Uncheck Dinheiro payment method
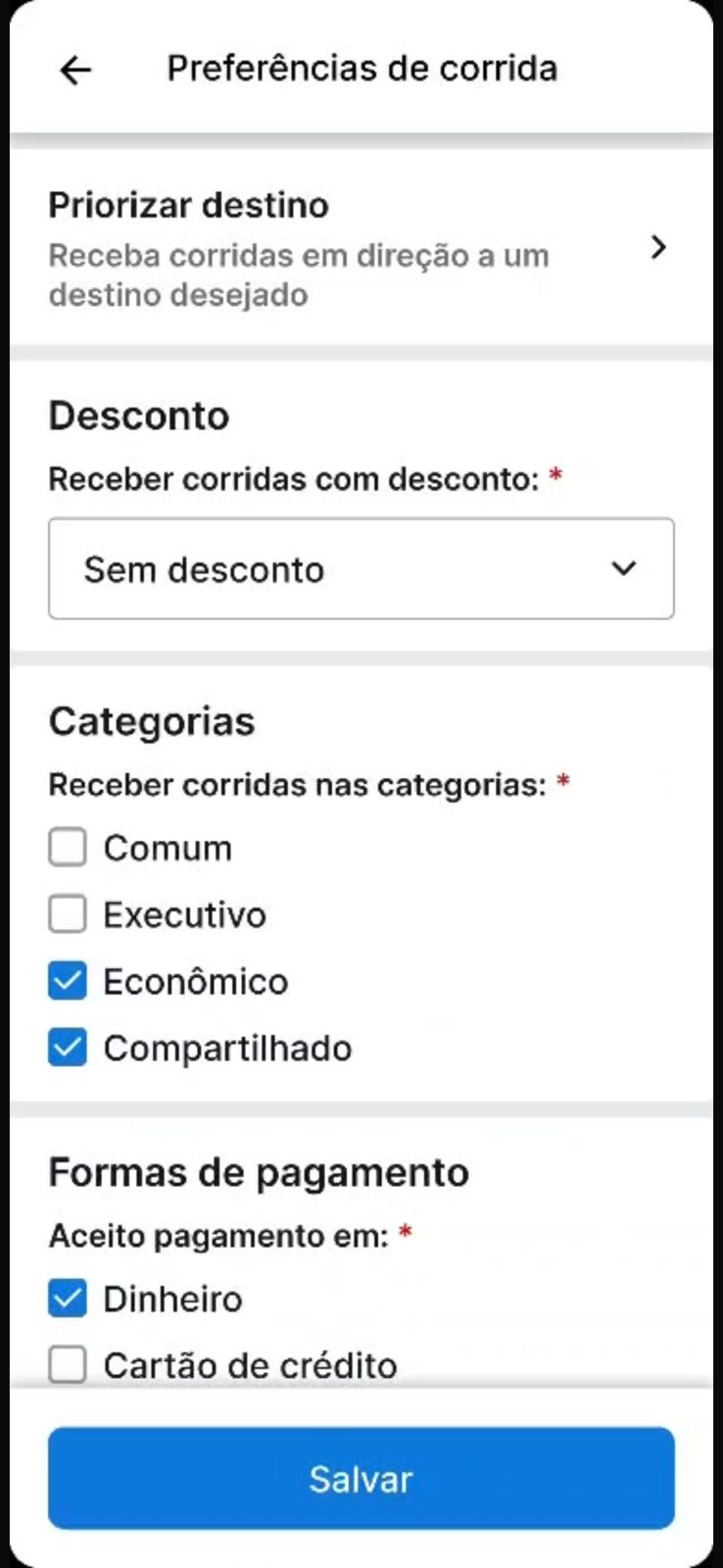This screenshot has width=723, height=1568. pyautogui.click(x=68, y=1298)
